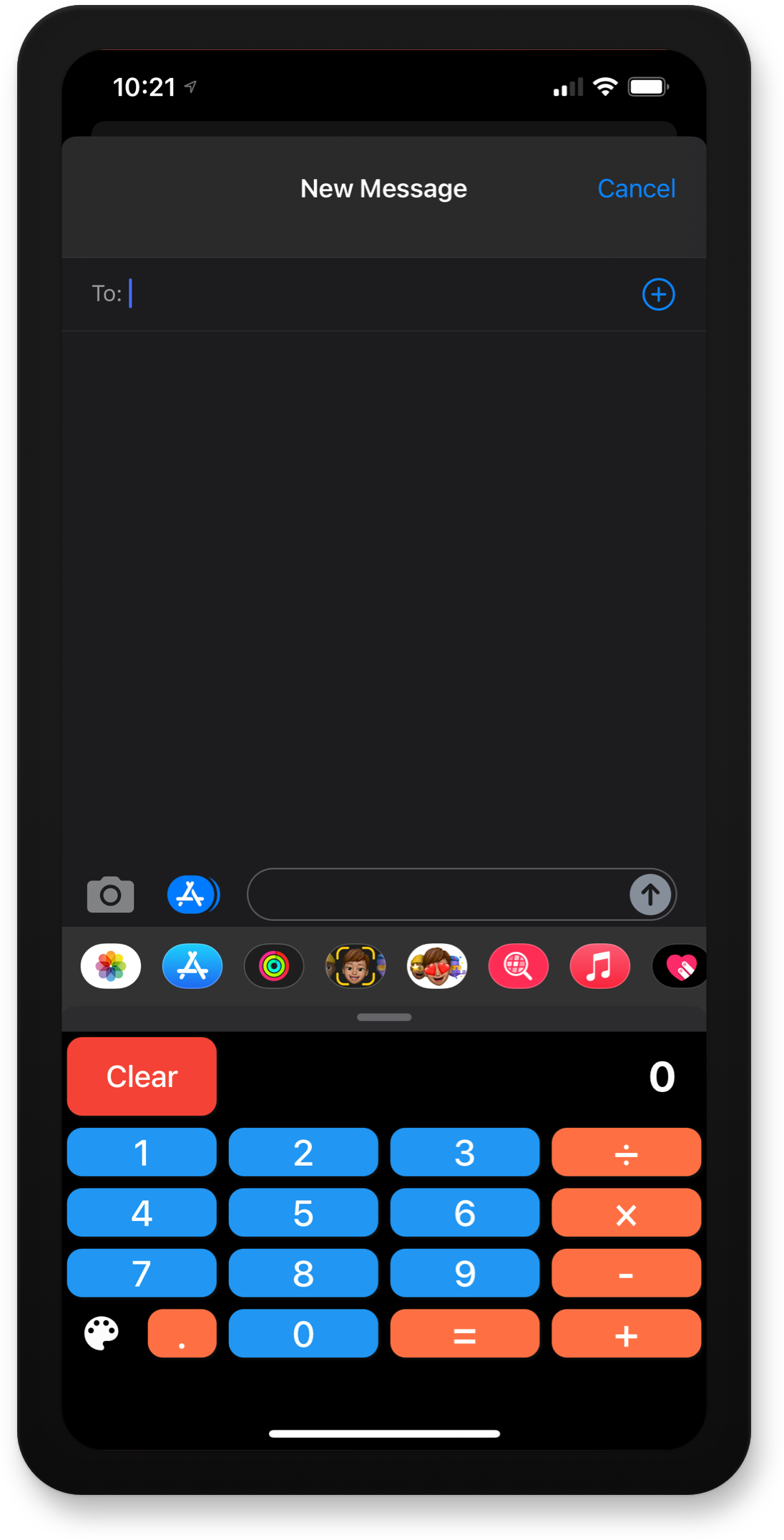This screenshot has width=784, height=1540.
Task: Open the Music app in the drawer
Action: [x=600, y=966]
